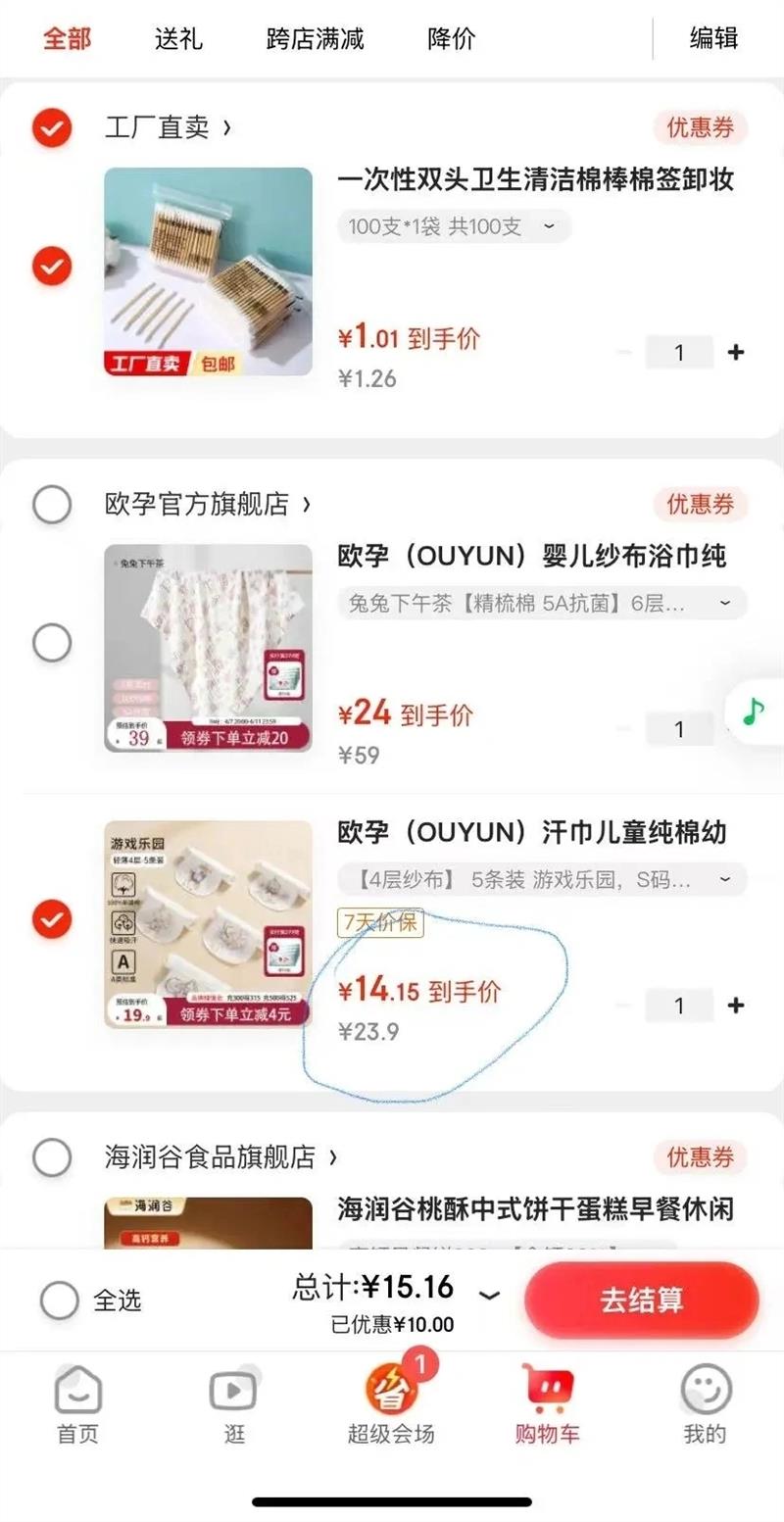Tap the 去结算 checkout button

[641, 1299]
